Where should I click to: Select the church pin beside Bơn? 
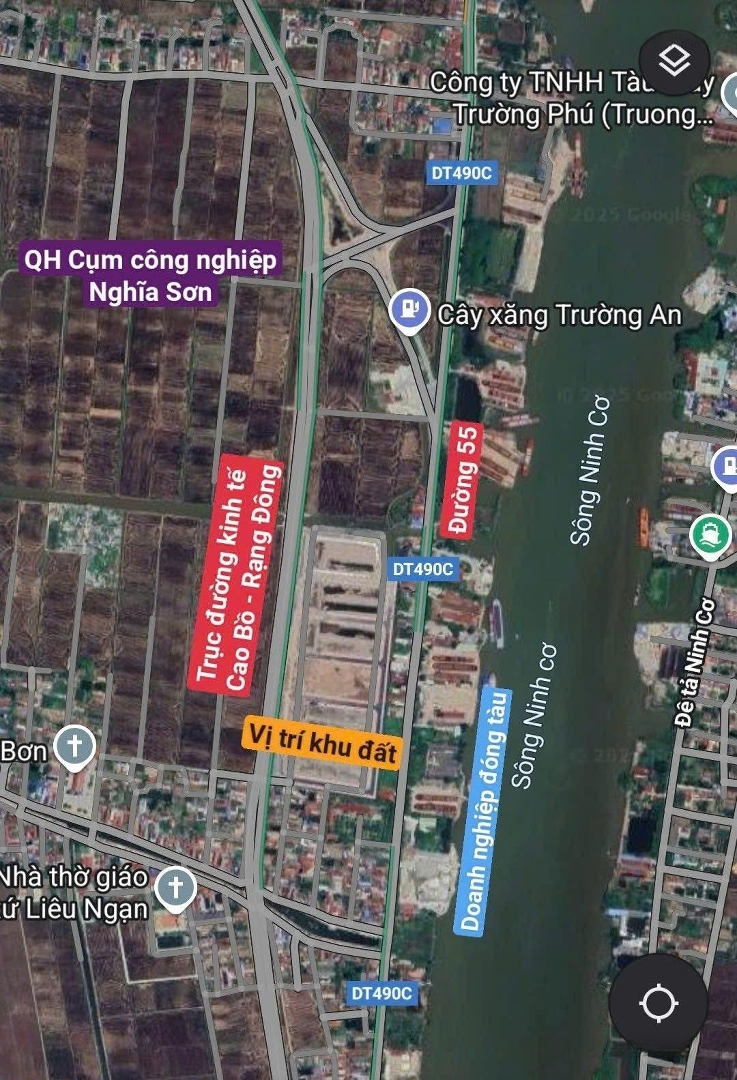pyautogui.click(x=74, y=747)
